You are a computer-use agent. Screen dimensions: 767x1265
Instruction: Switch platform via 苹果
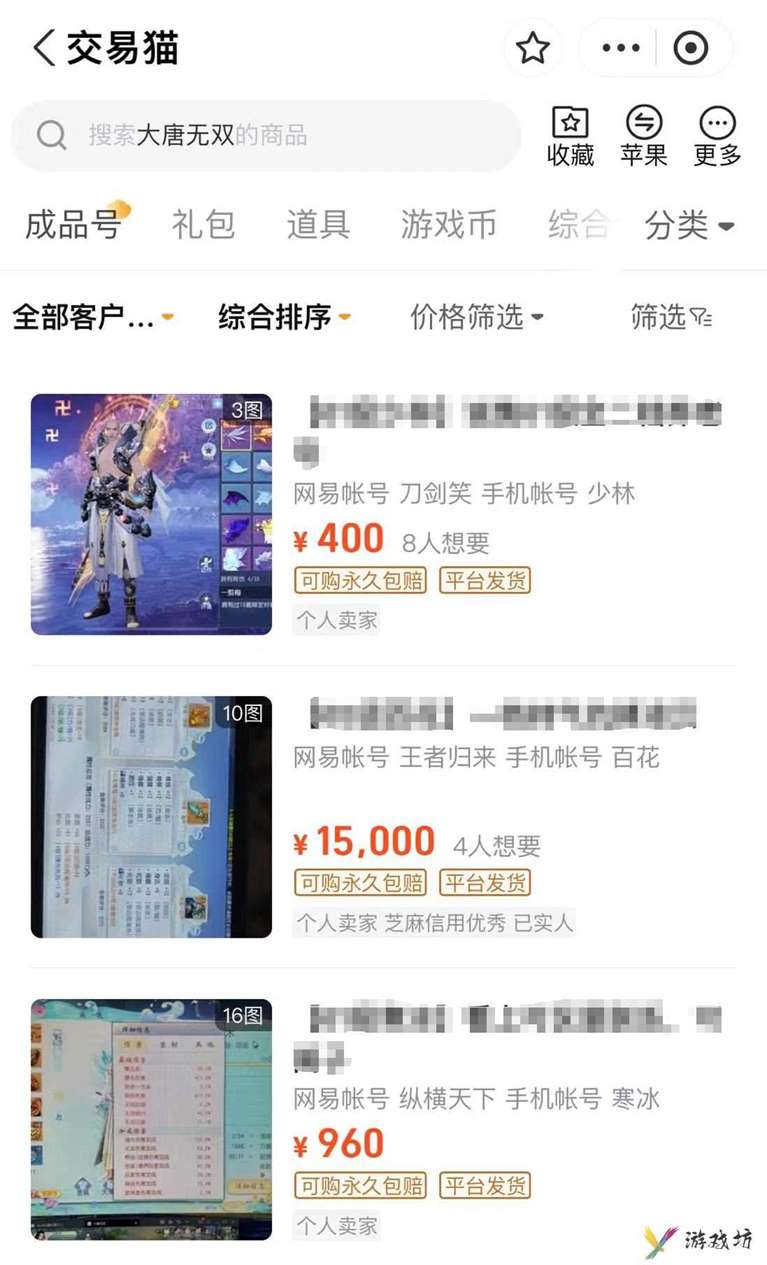coord(644,136)
